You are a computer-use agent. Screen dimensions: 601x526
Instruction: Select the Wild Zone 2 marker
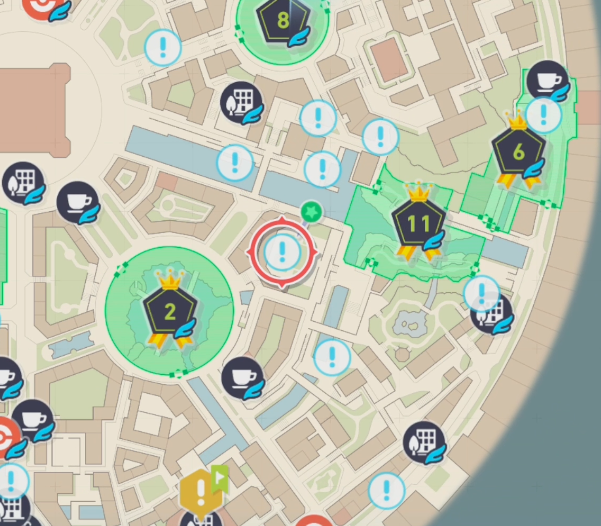coord(169,310)
